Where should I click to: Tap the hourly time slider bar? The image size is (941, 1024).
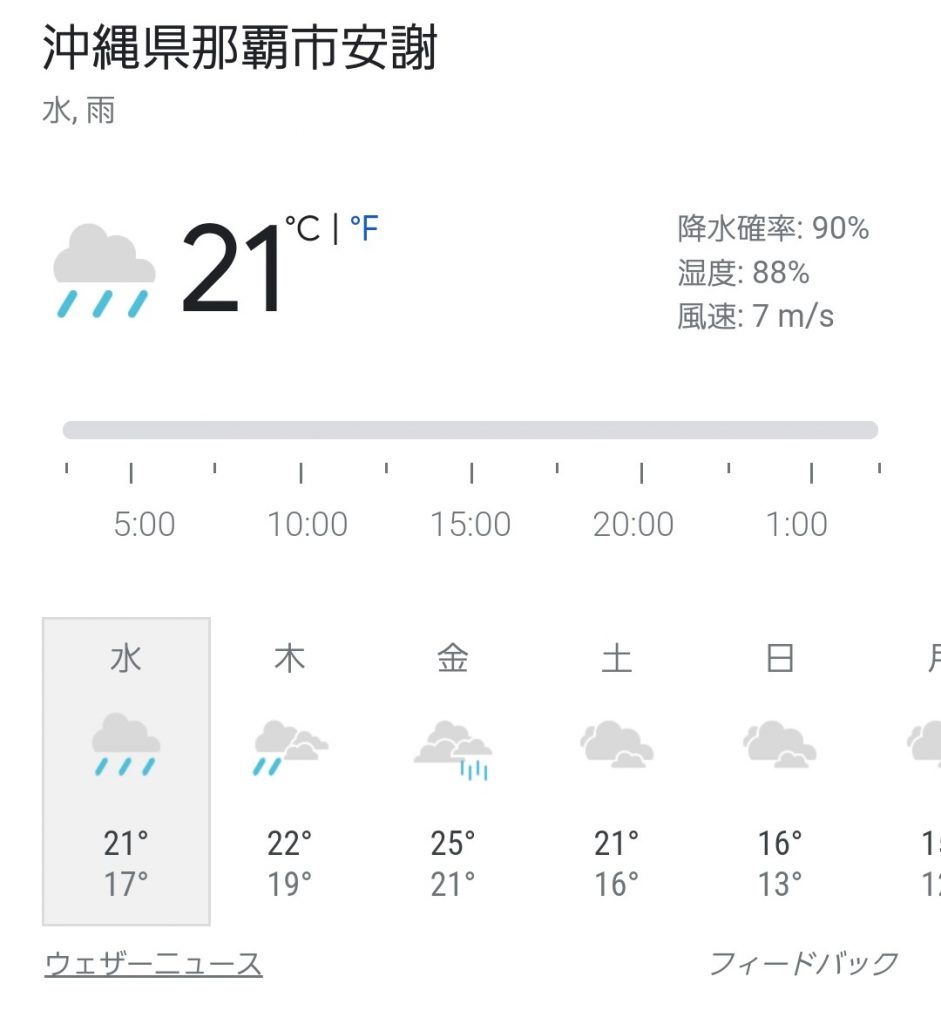(x=470, y=430)
